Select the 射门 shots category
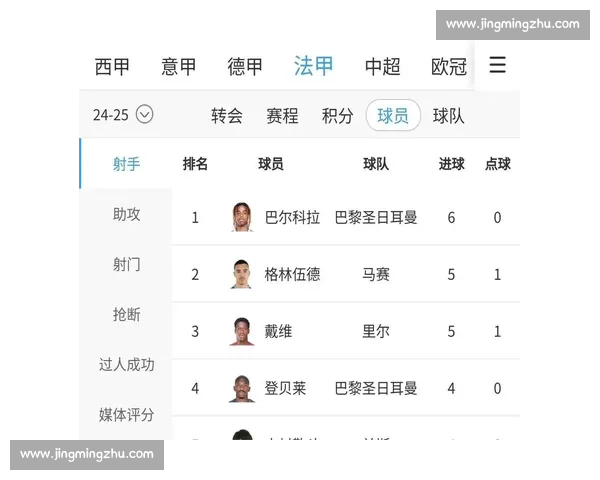Image resolution: width=600 pixels, height=480 pixels. (x=127, y=264)
